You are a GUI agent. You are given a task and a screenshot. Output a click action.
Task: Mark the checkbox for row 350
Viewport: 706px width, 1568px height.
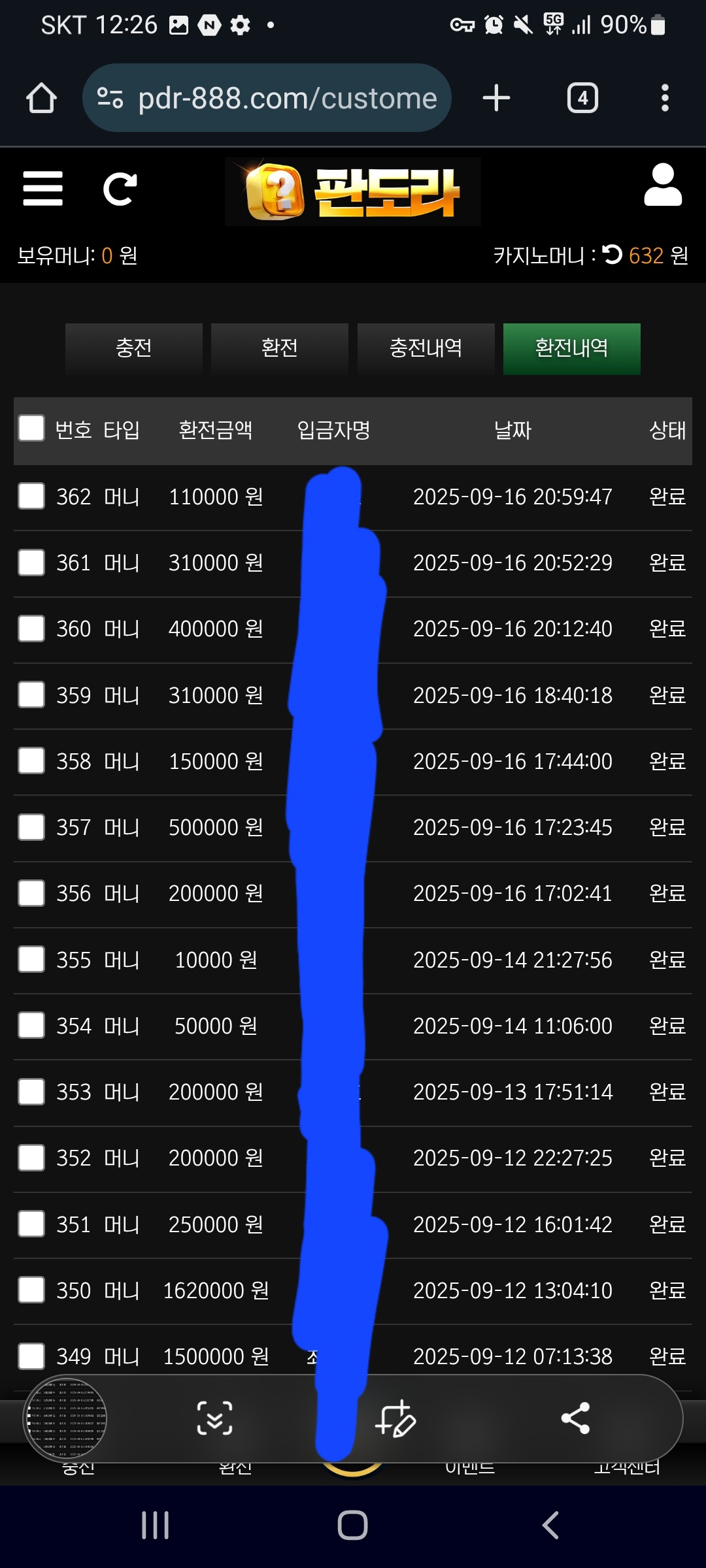tap(31, 1290)
